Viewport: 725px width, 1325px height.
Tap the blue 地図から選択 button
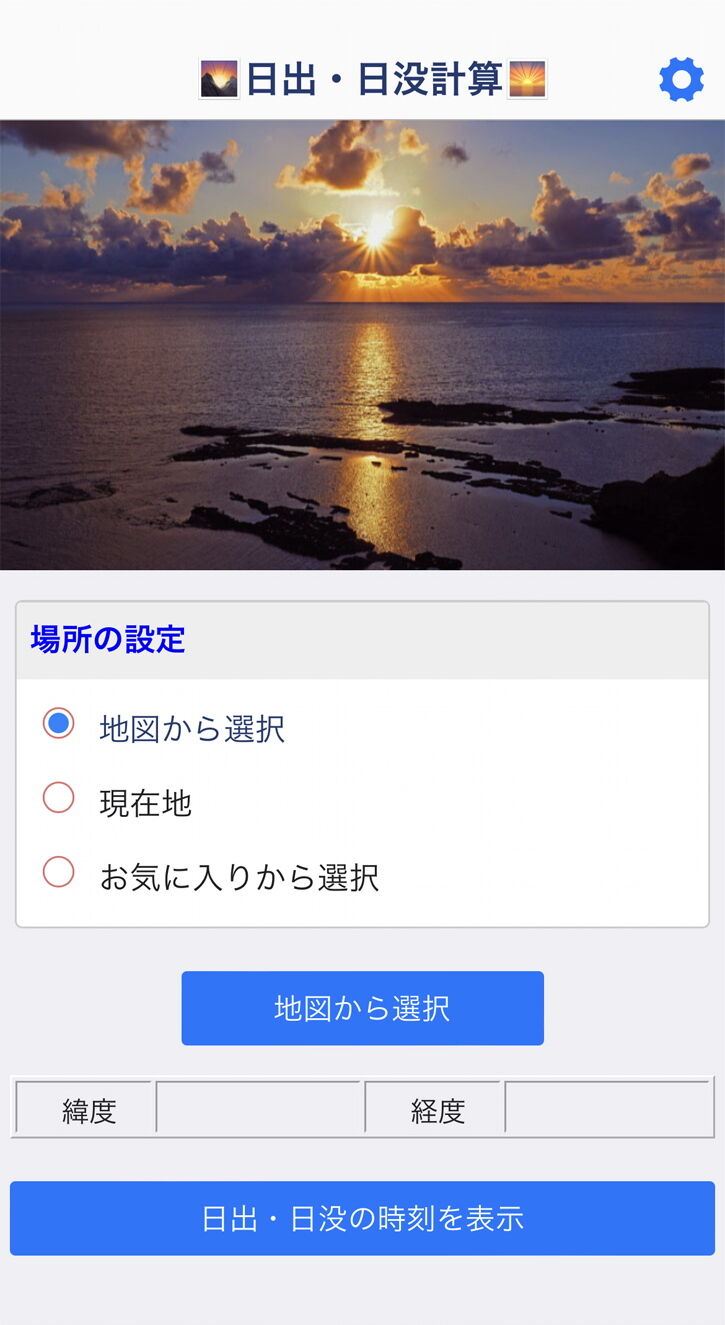(x=362, y=1008)
